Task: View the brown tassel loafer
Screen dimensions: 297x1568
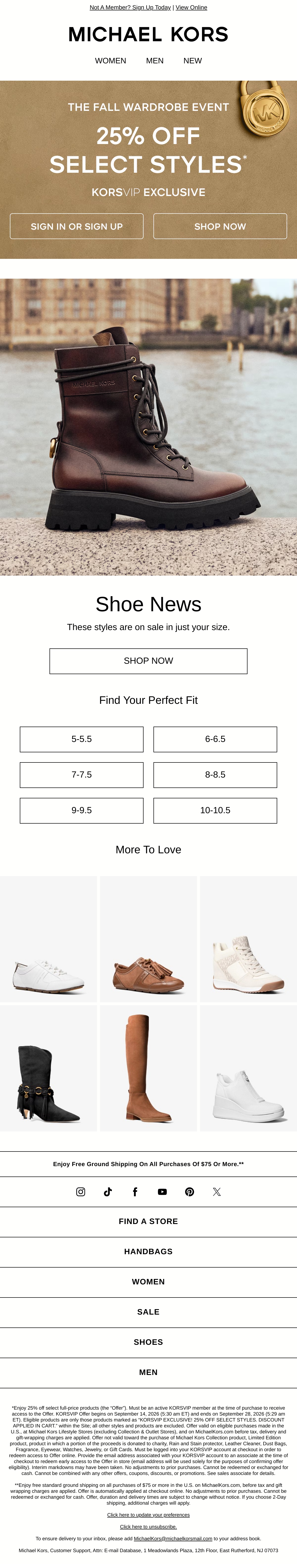Action: tap(148, 939)
